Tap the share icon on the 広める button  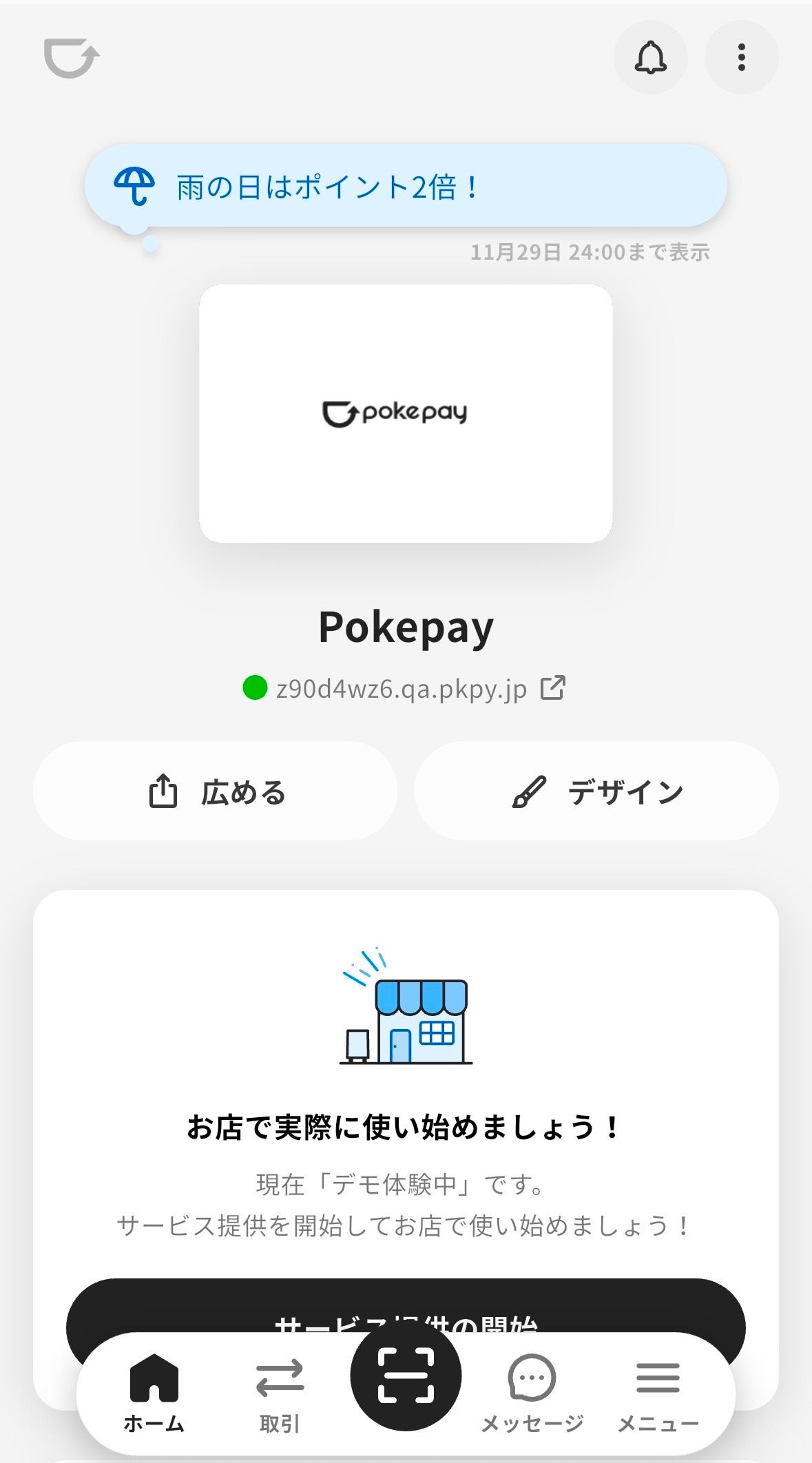(163, 791)
